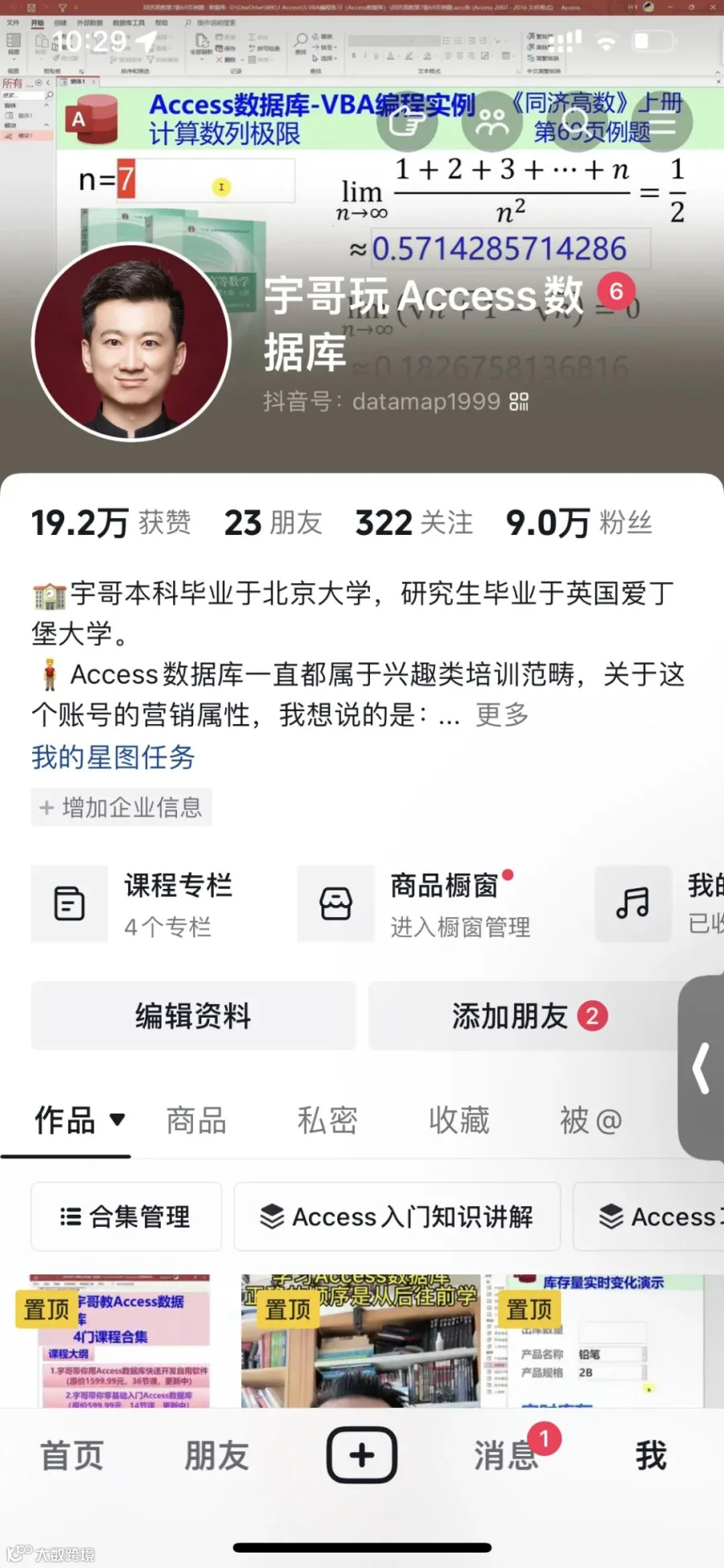Tap the profile avatar photo
Viewport: 724px width, 1568px height.
pos(131,343)
